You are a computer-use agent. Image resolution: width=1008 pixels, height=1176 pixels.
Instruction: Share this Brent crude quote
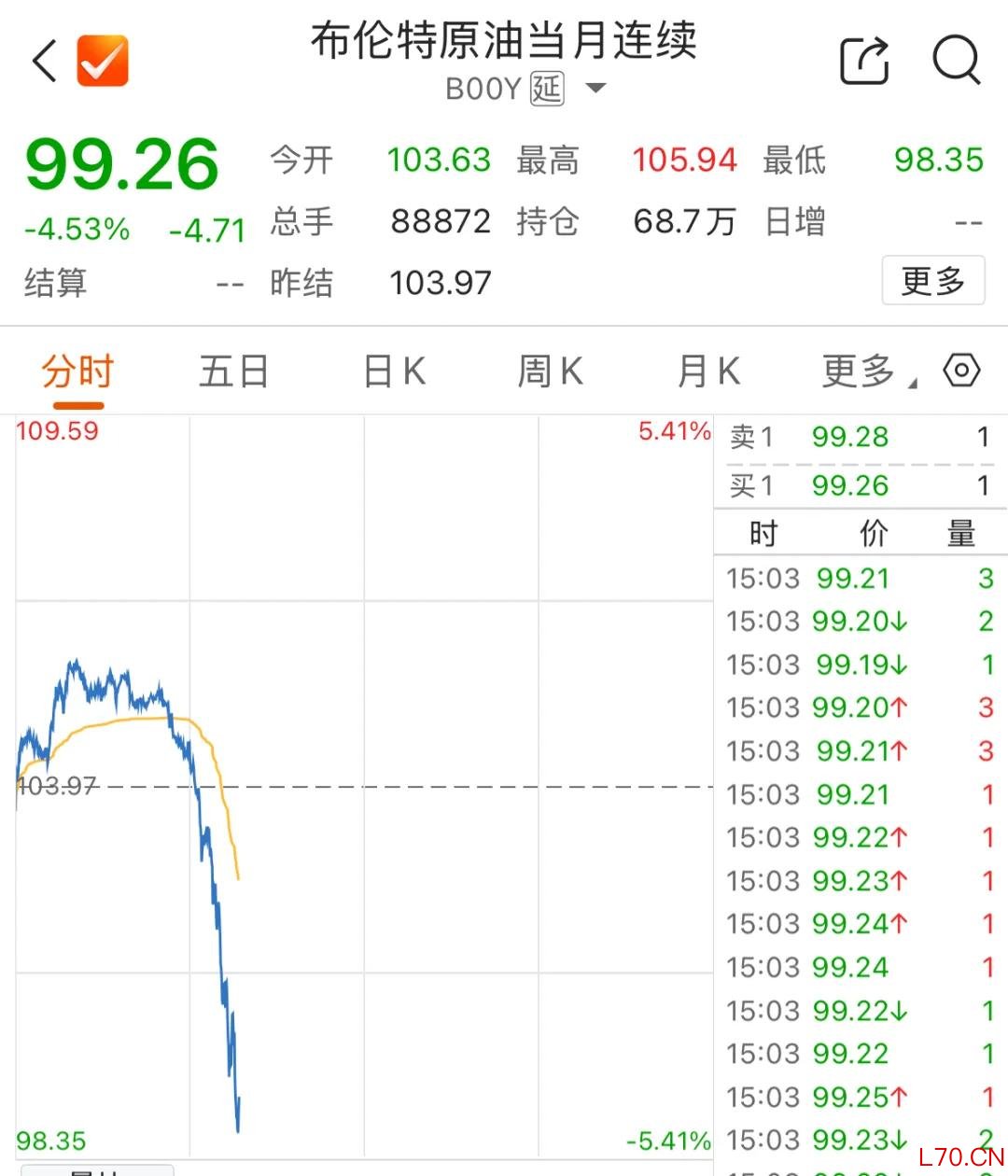[x=863, y=62]
